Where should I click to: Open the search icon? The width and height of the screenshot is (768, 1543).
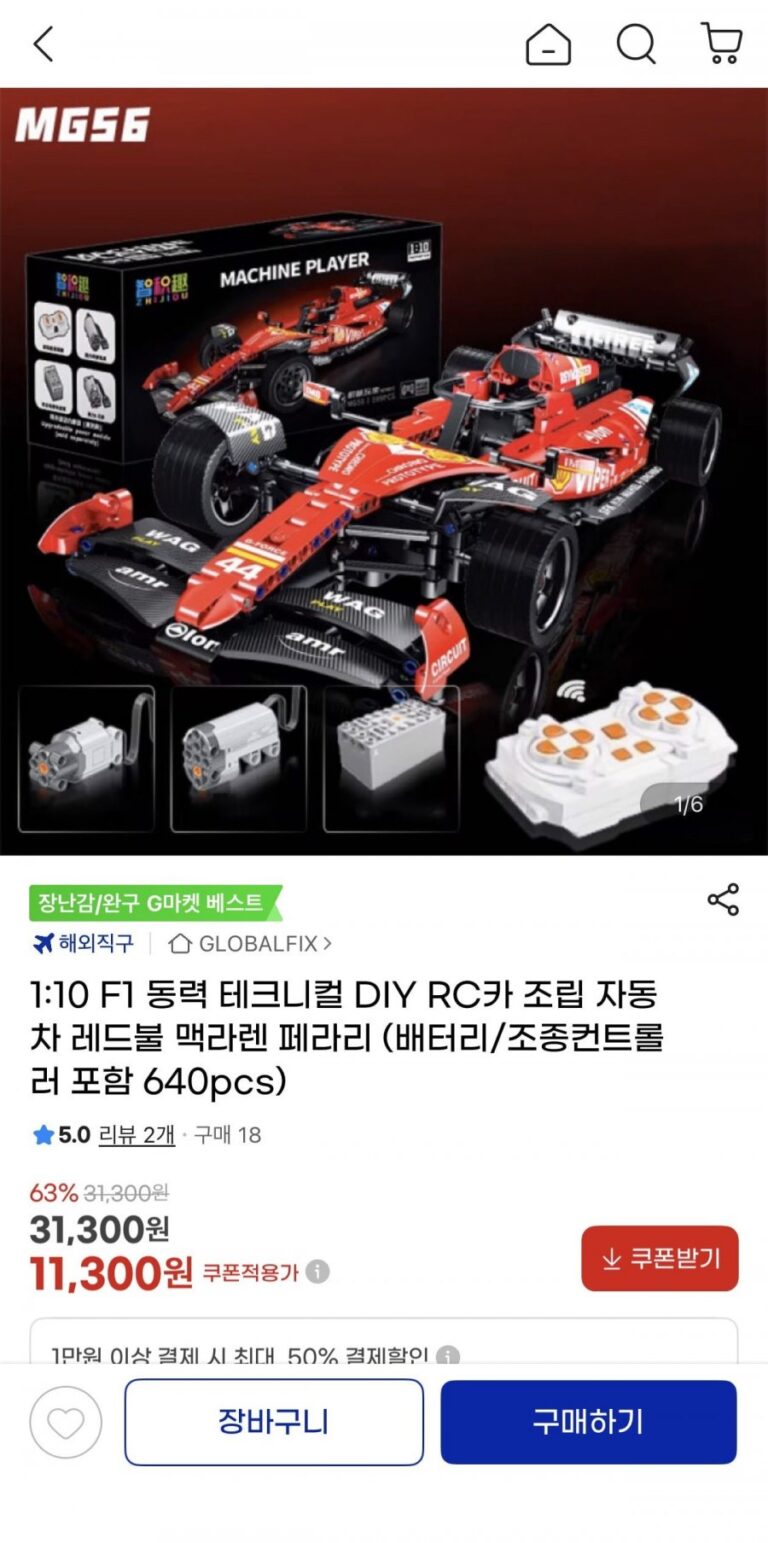point(635,44)
